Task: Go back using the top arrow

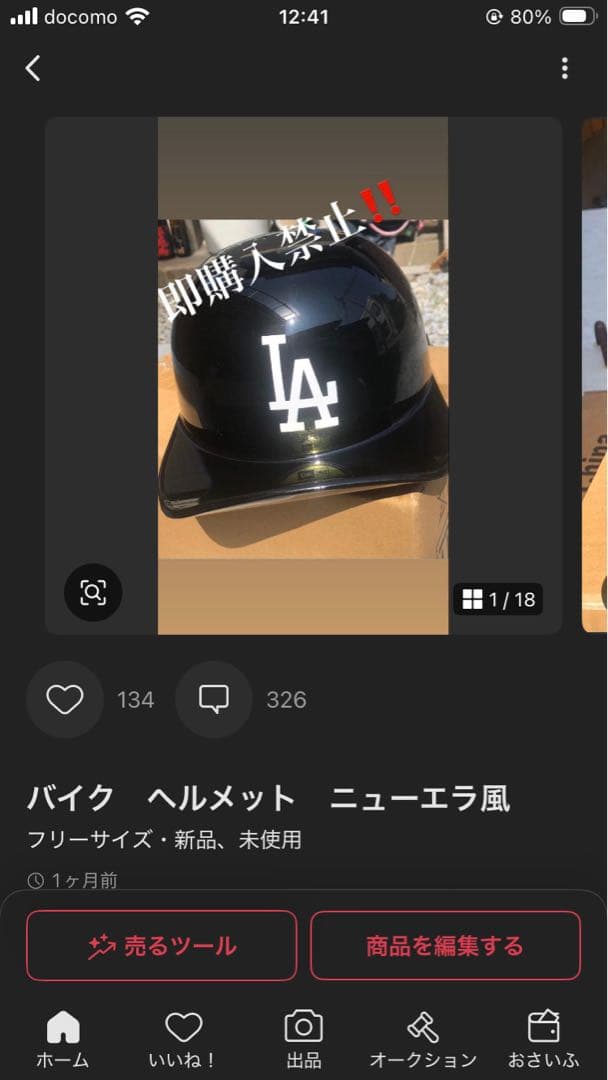Action: (x=33, y=68)
